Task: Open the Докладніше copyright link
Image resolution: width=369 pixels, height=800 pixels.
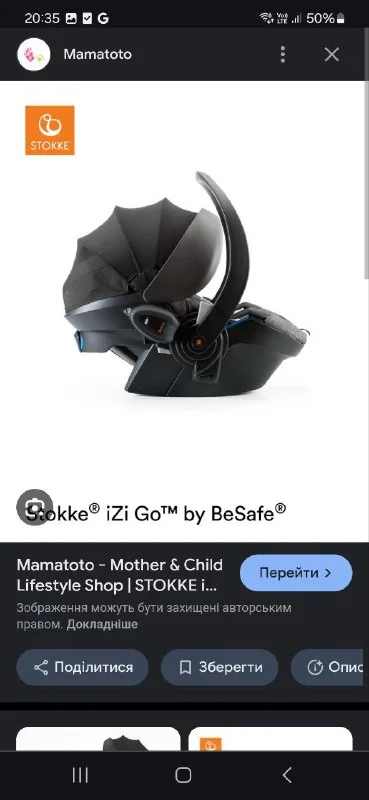Action: pos(102,624)
